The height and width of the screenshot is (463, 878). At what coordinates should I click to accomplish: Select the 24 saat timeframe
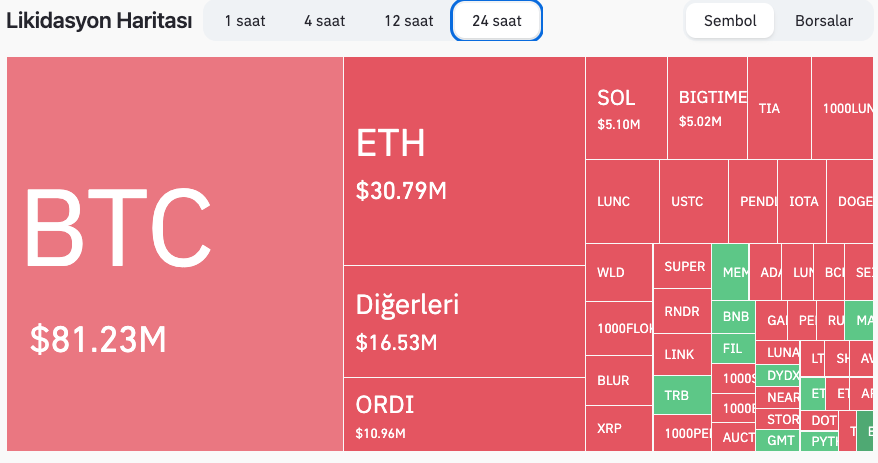[497, 21]
